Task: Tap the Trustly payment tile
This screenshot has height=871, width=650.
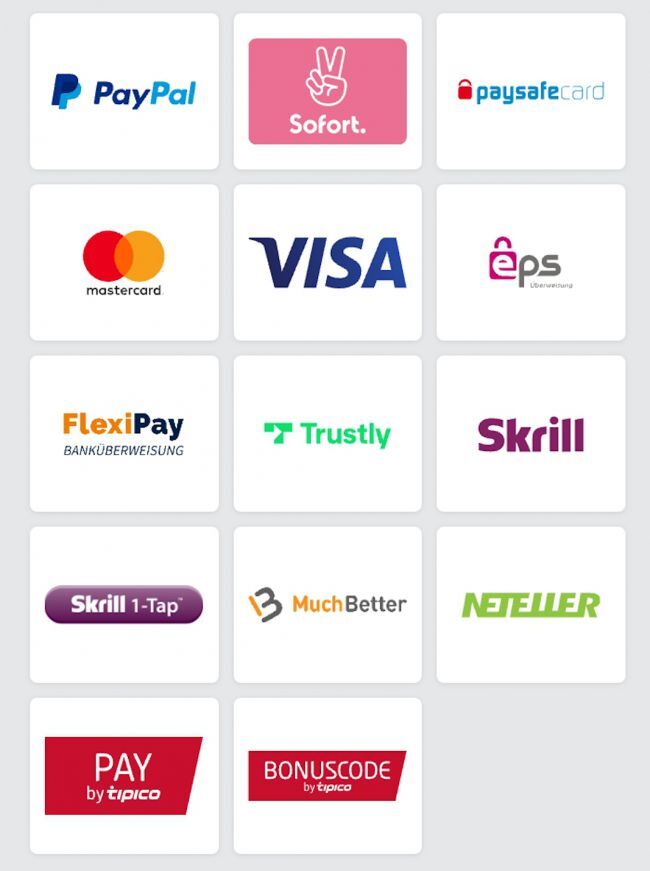Action: pyautogui.click(x=327, y=434)
